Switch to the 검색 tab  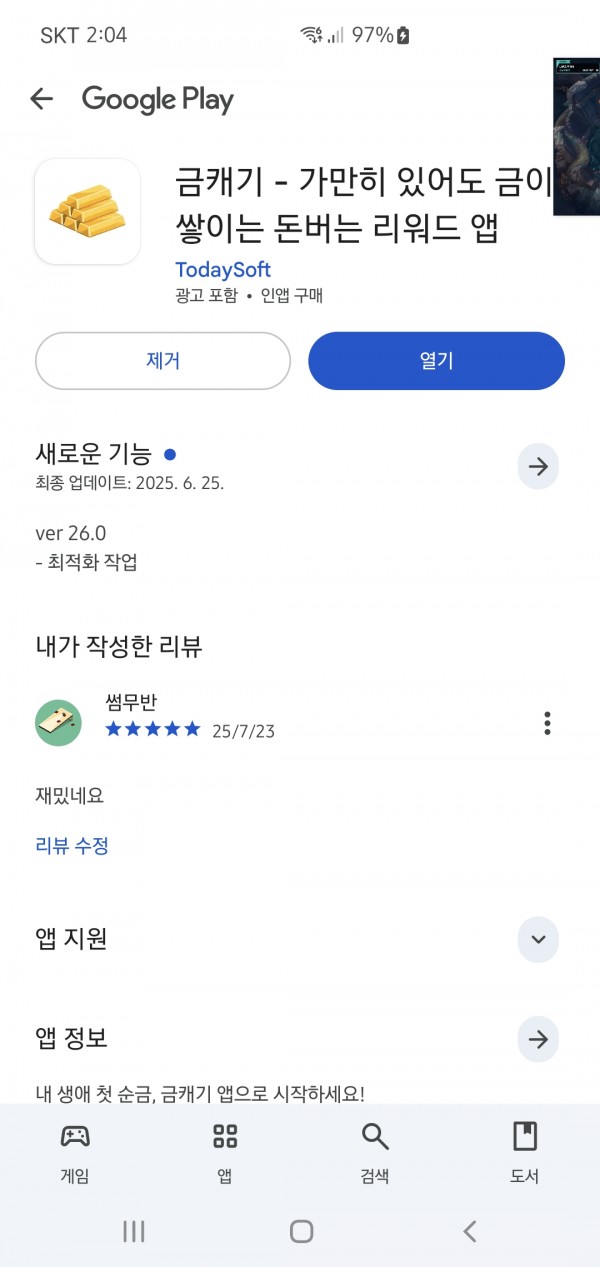pos(375,1153)
